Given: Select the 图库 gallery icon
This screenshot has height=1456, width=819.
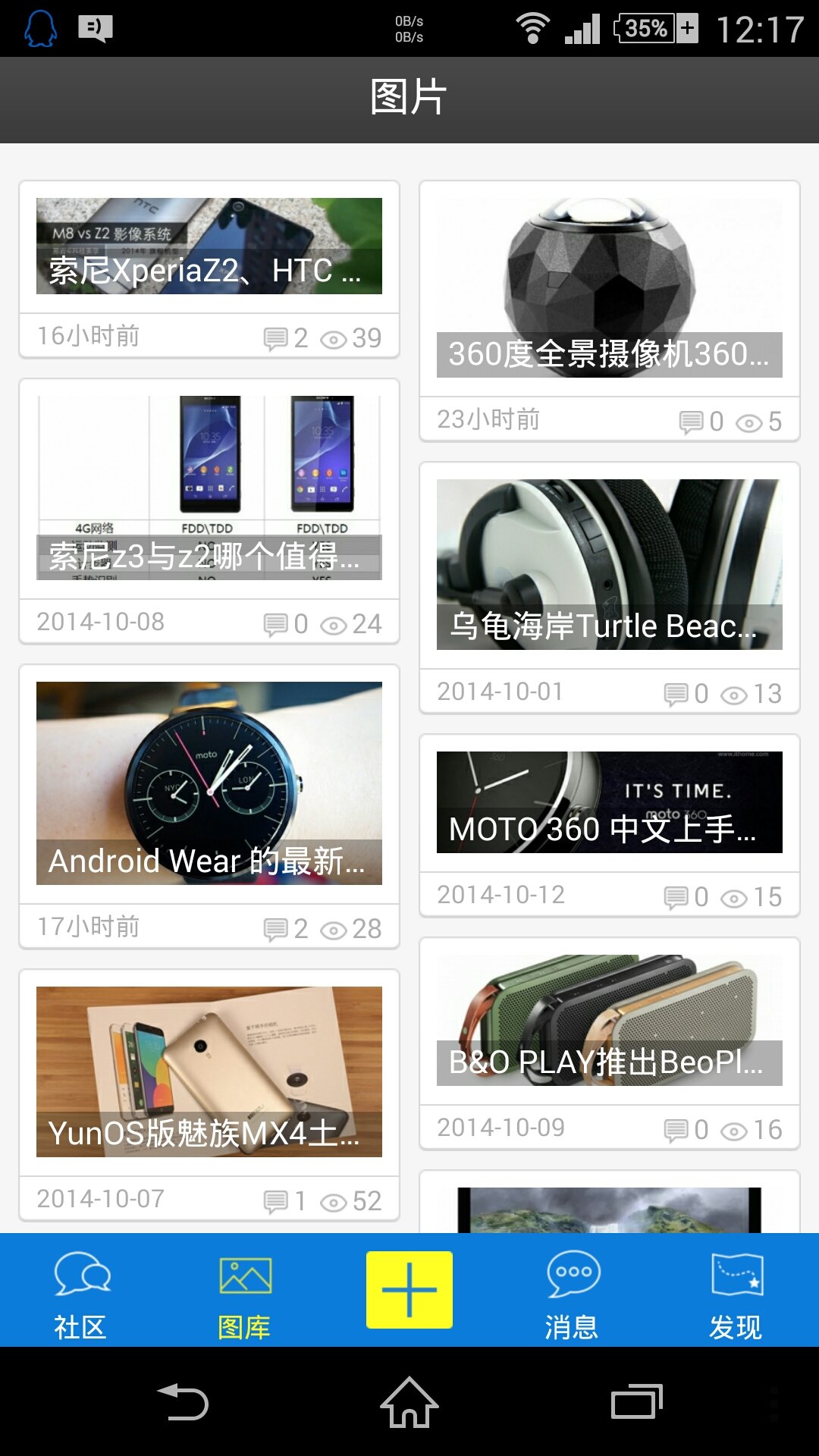Looking at the screenshot, I should (243, 1282).
